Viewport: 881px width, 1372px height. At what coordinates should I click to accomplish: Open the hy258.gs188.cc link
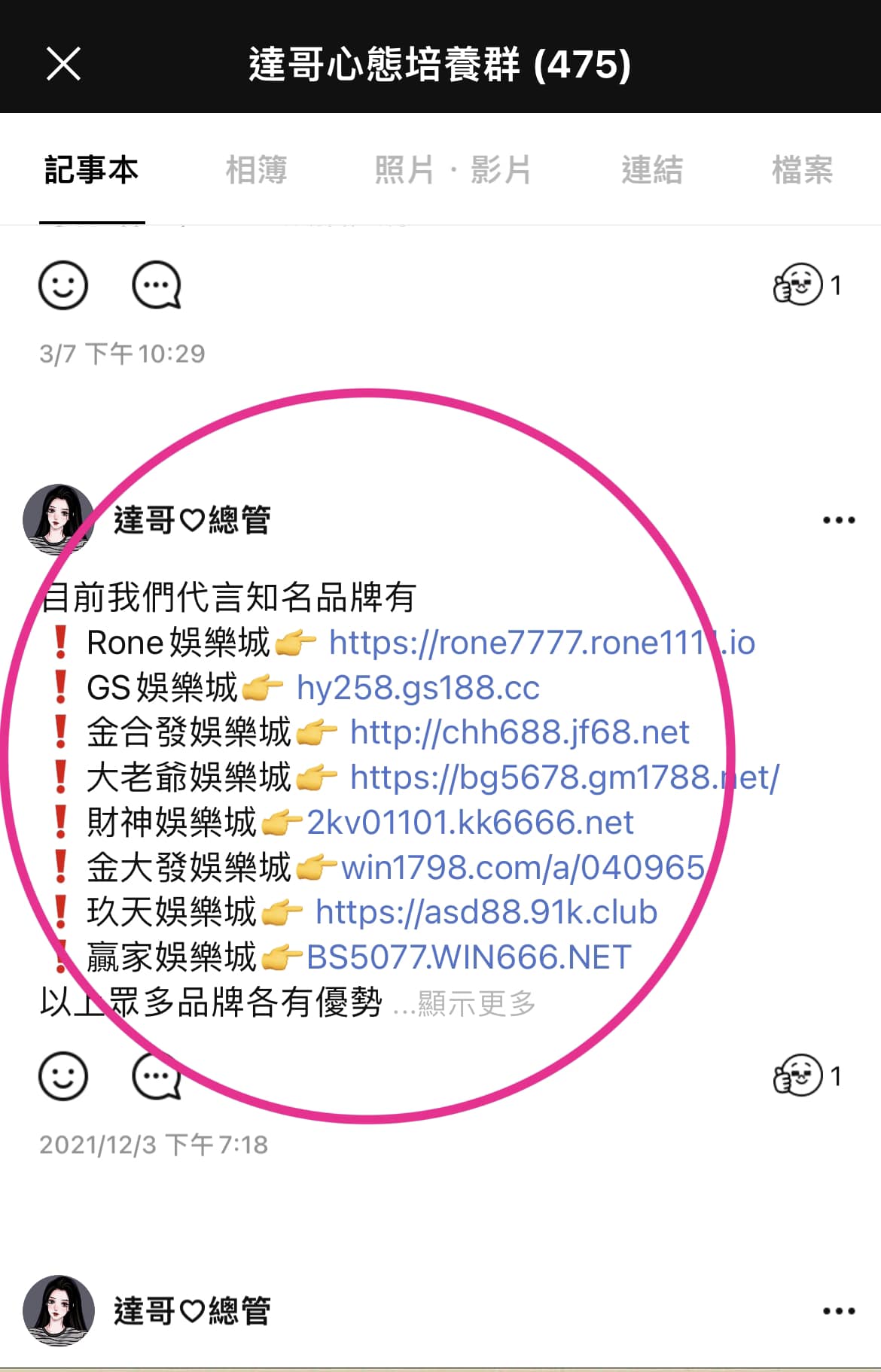[x=418, y=688]
